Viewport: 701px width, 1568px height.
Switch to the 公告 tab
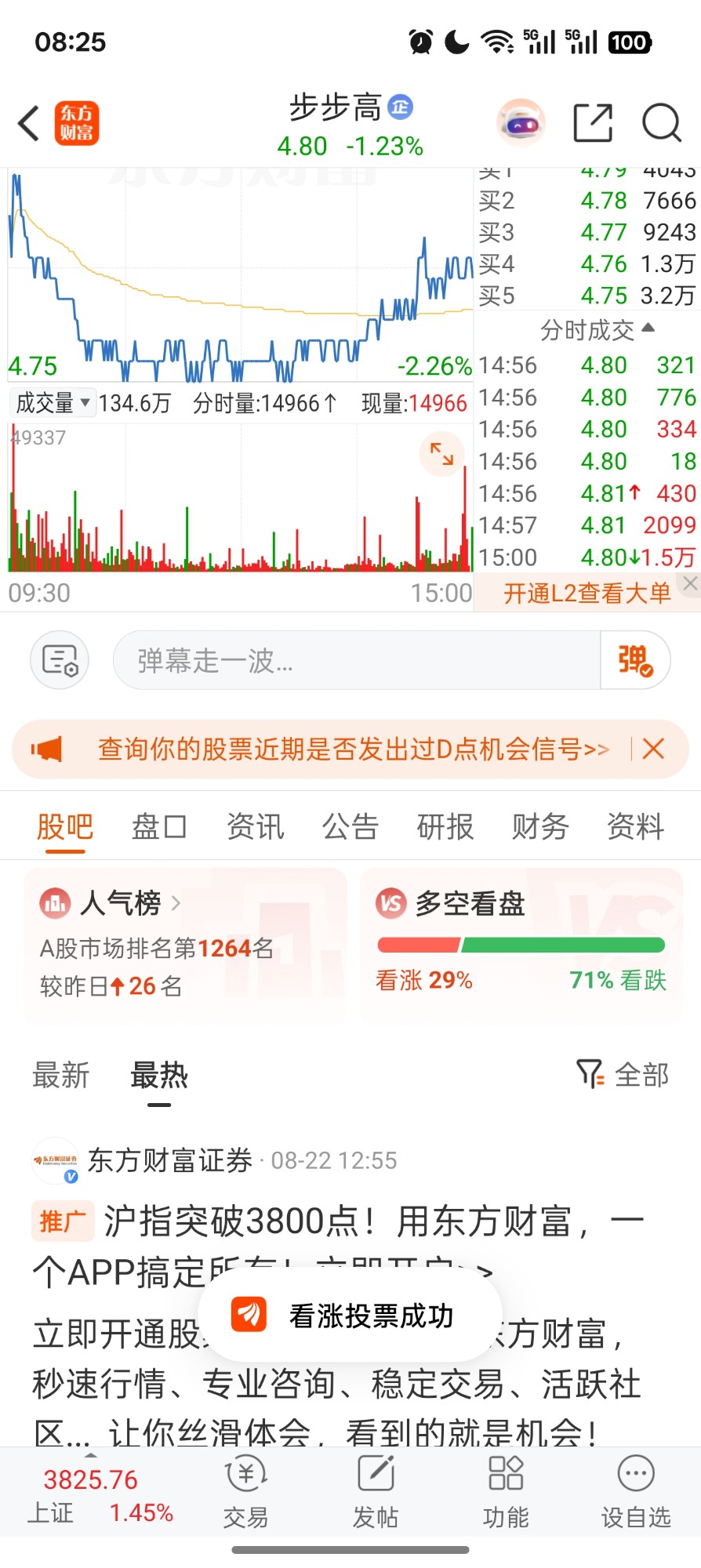tap(350, 826)
